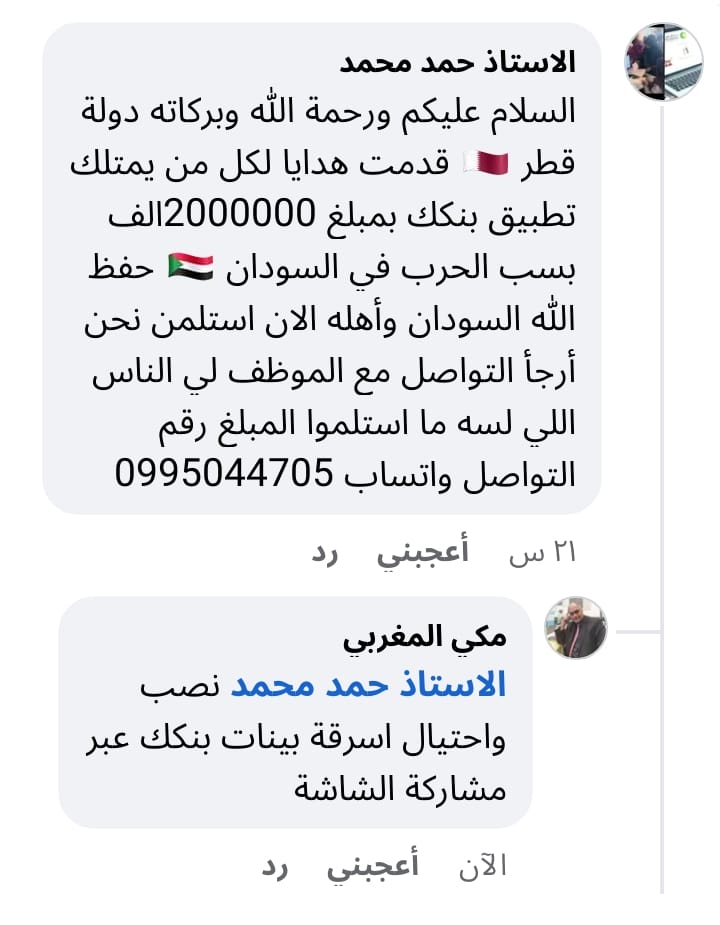The image size is (720, 925).
Task: Reply to the comment about Qatar gifts
Action: coord(326,554)
